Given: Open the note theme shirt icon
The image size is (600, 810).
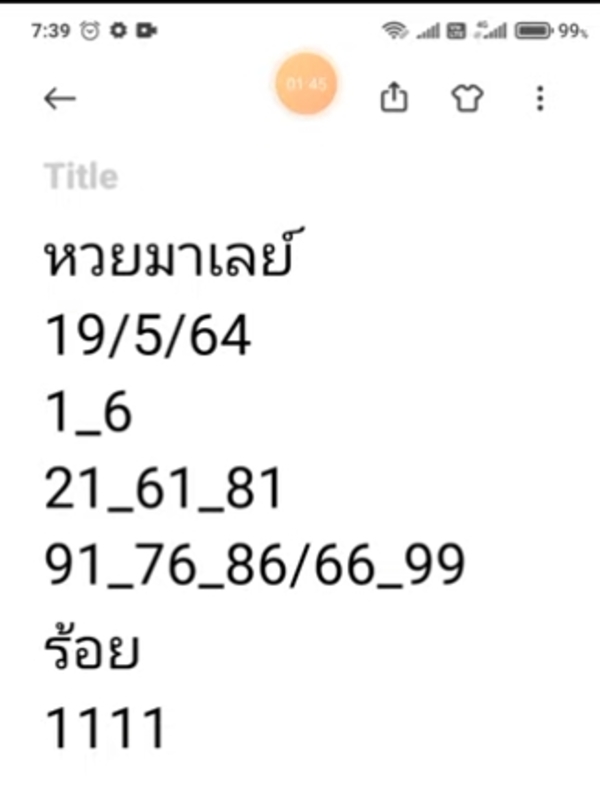Looking at the screenshot, I should click(x=467, y=98).
